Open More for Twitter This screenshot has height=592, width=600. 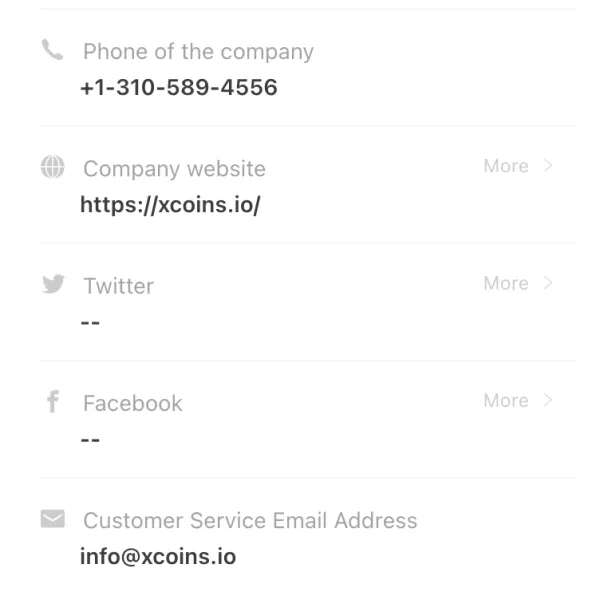click(517, 283)
